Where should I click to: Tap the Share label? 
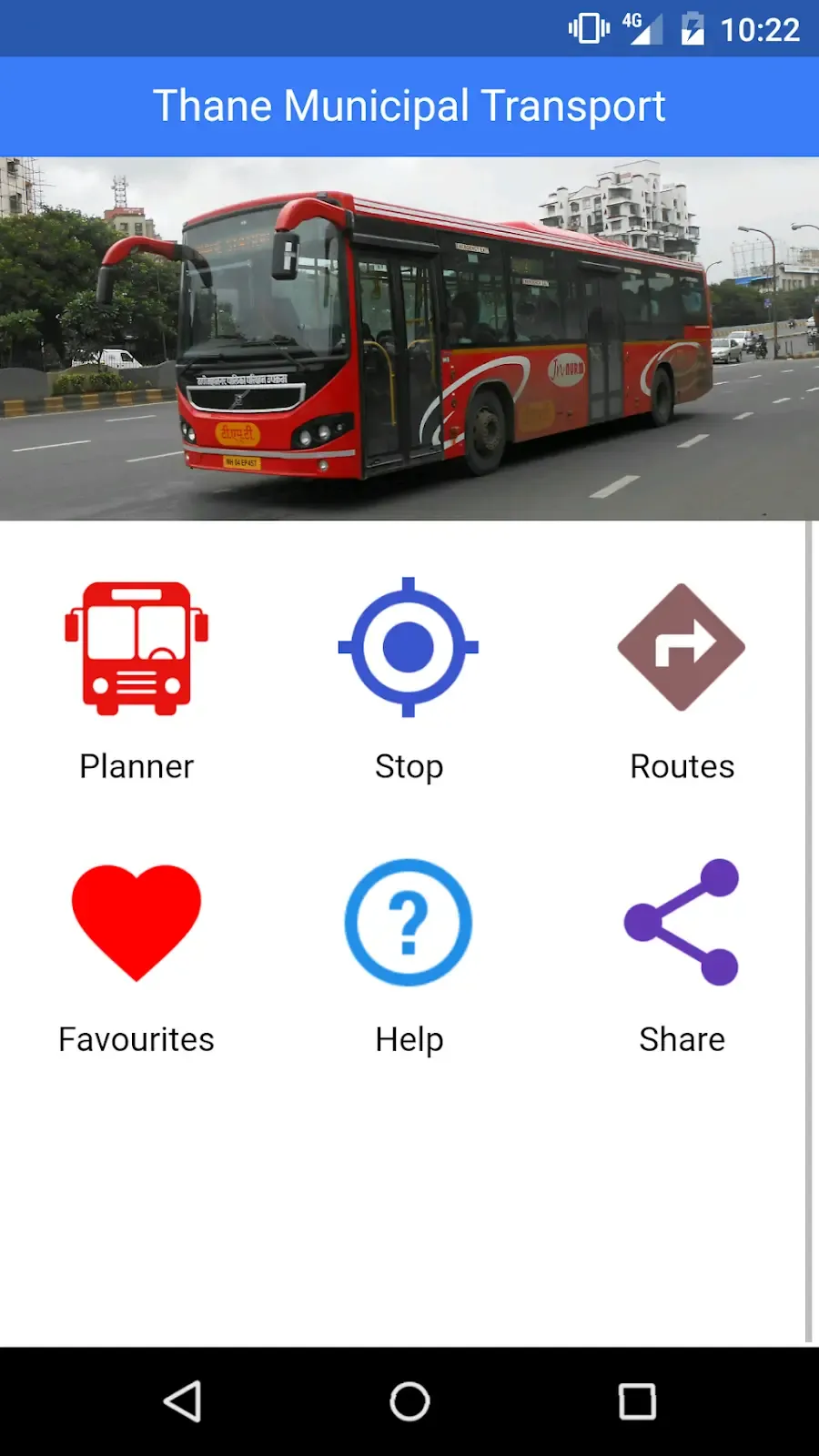pyautogui.click(x=682, y=1038)
